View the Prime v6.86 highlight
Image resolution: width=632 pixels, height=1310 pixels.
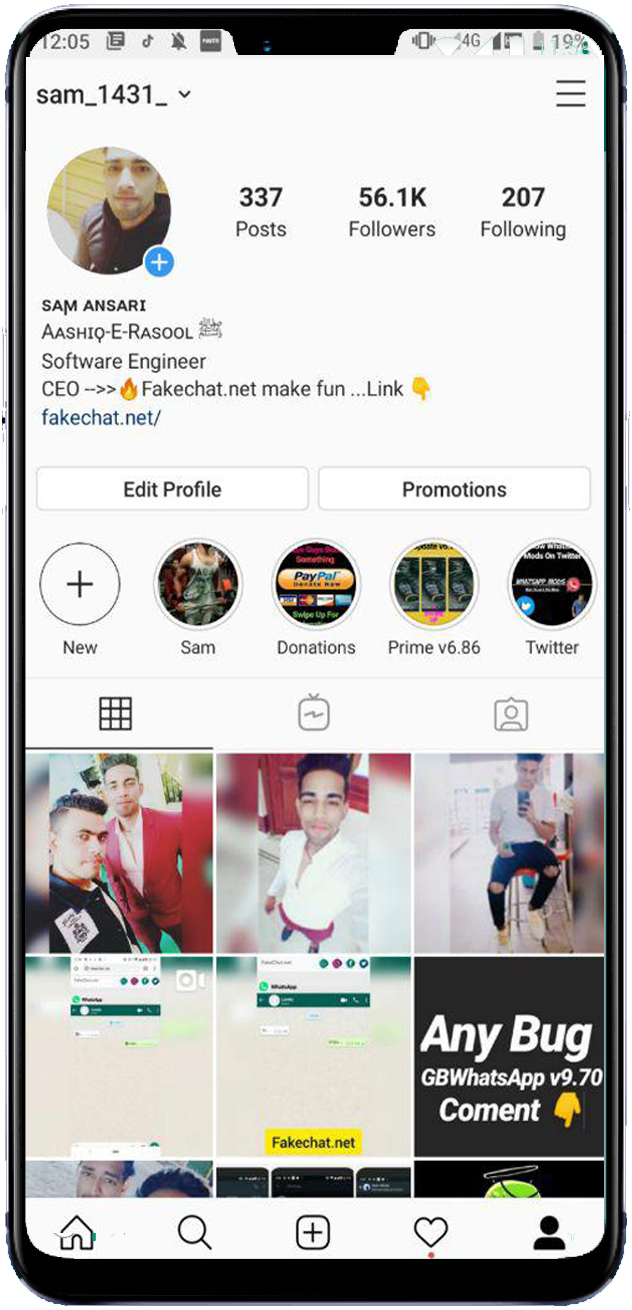tap(433, 585)
